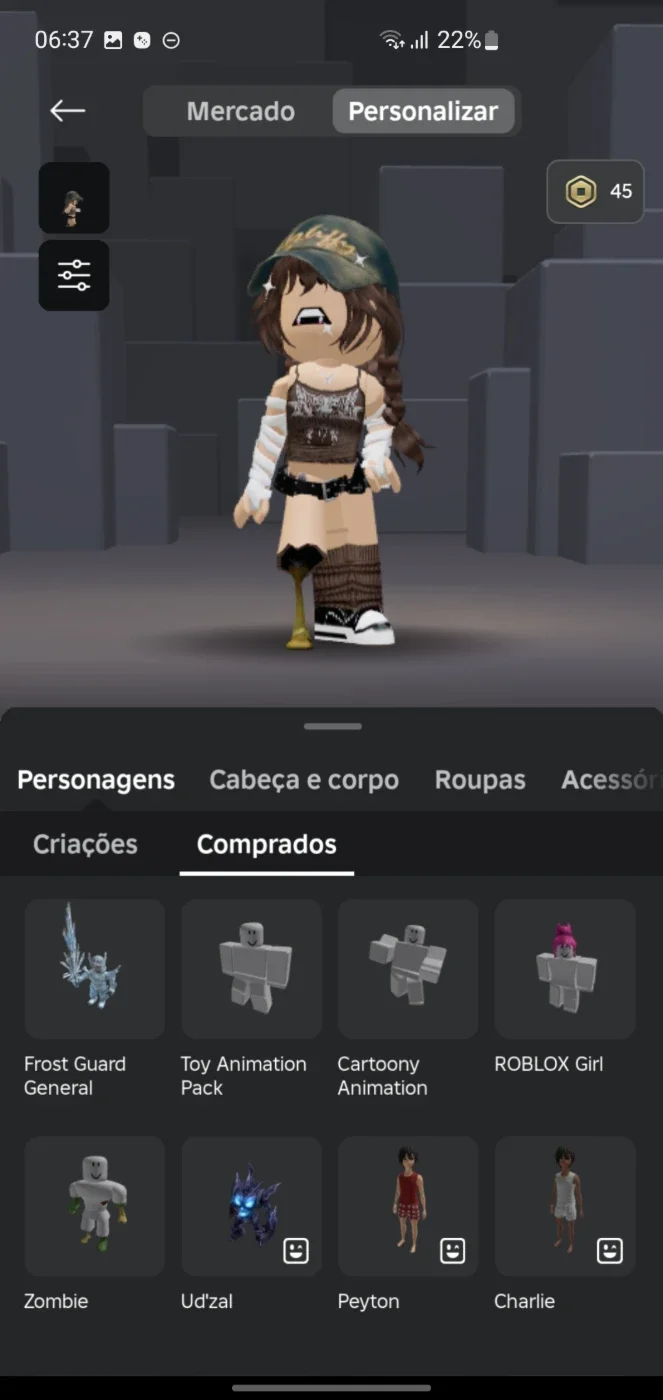Open the Roupas category tab
This screenshot has width=663, height=1400.
[480, 780]
